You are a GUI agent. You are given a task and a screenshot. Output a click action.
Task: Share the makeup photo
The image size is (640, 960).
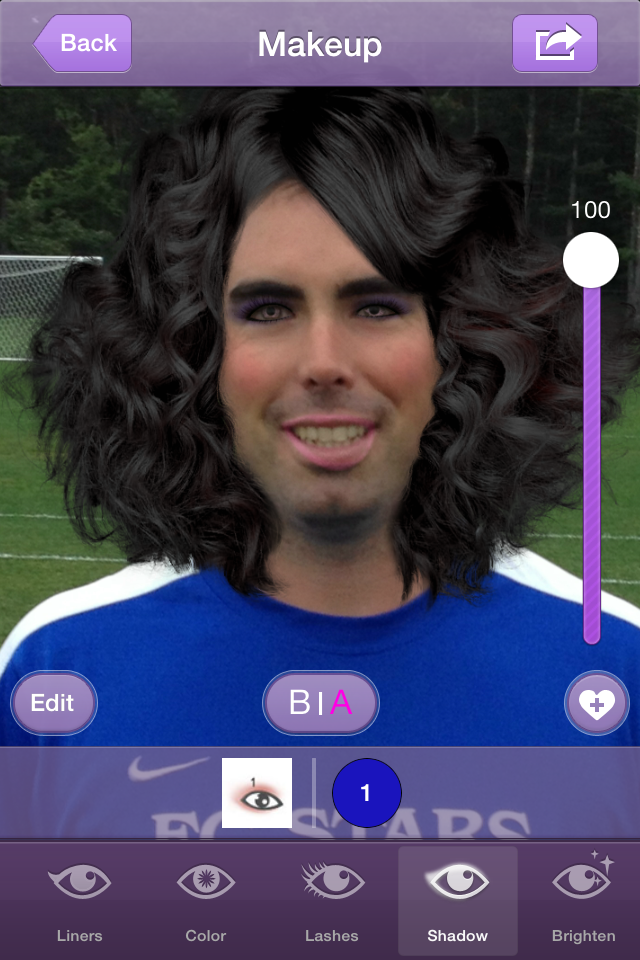tap(555, 43)
